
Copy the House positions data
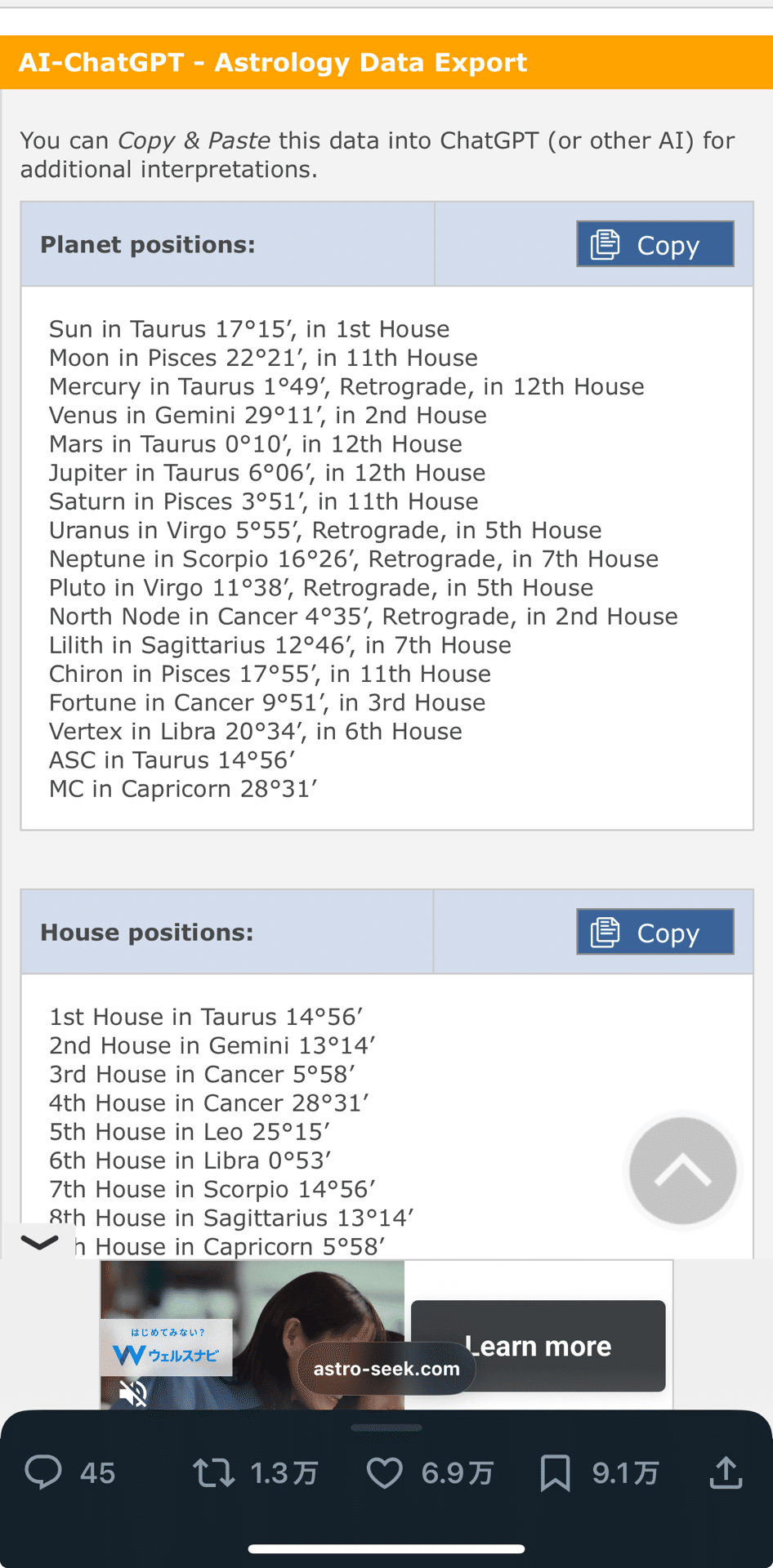(x=655, y=932)
